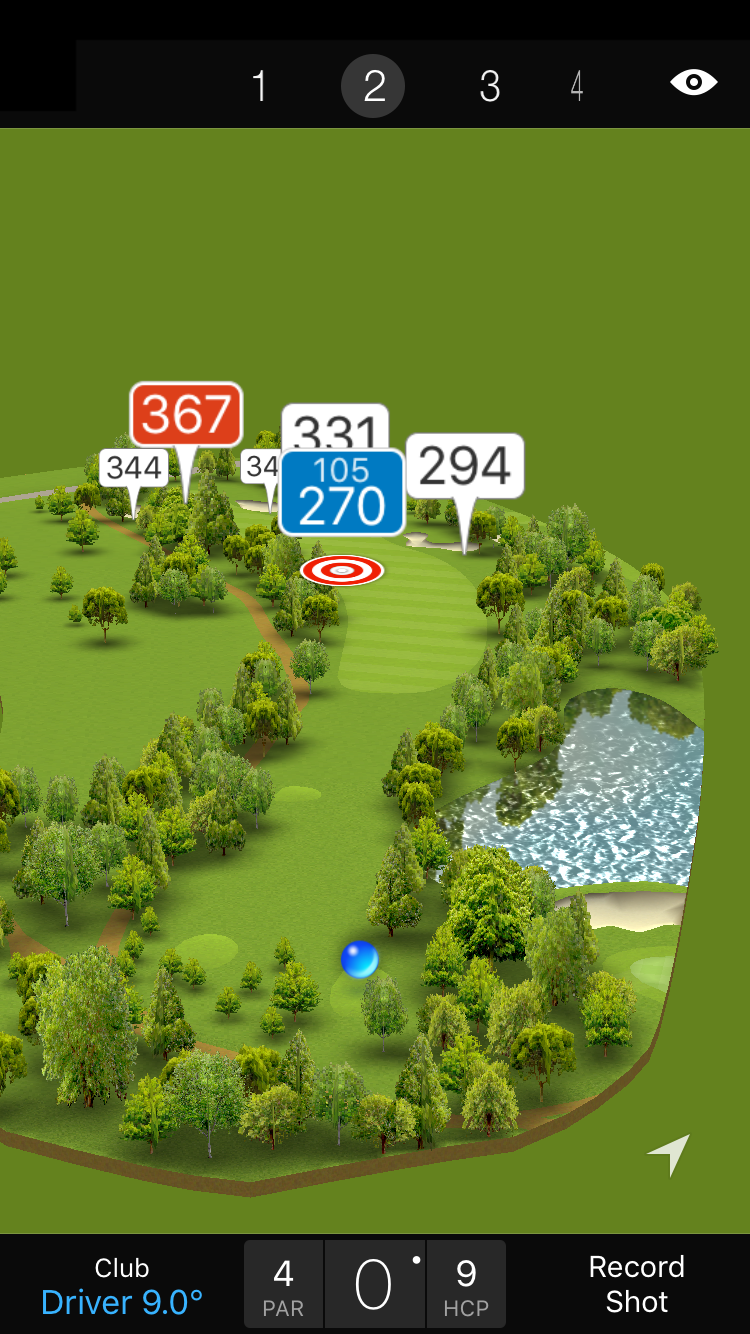Select hole 2 tab
Screen dimensions: 750x1334
(373, 86)
